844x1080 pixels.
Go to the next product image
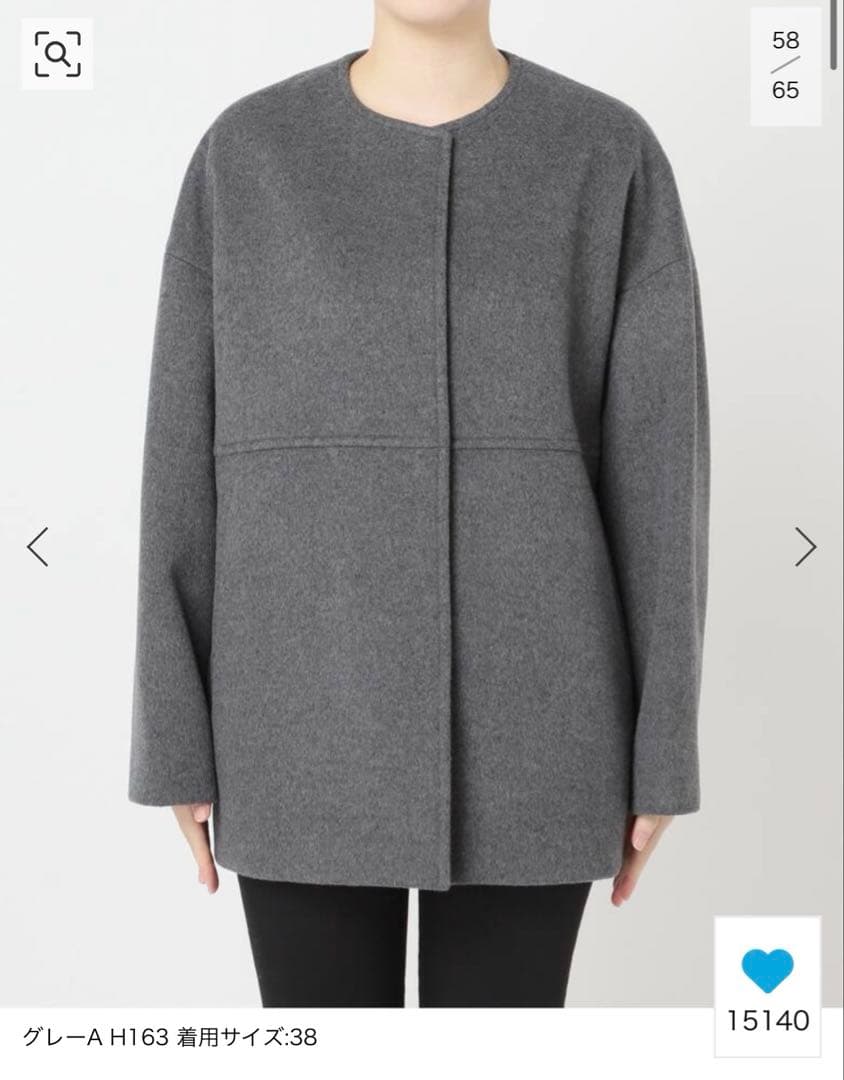[805, 546]
